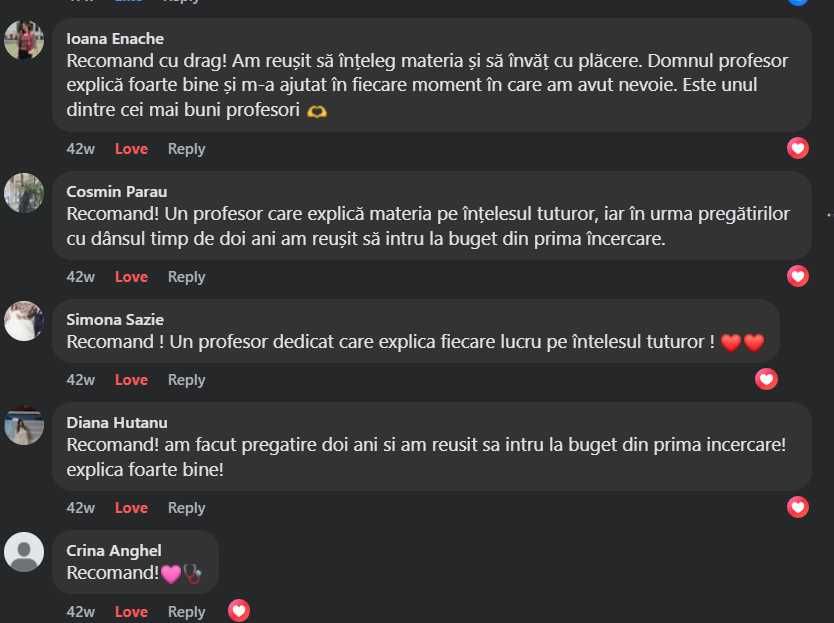This screenshot has width=834, height=623.
Task: Open Diana Hutanu's profile name
Action: pyautogui.click(x=116, y=423)
